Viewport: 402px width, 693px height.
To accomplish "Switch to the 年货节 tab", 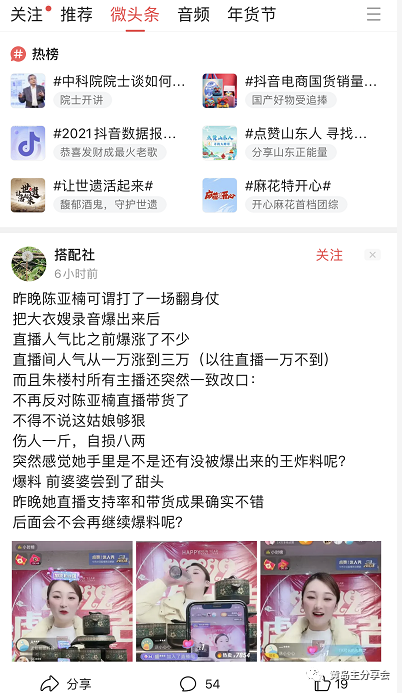I will pos(251,15).
